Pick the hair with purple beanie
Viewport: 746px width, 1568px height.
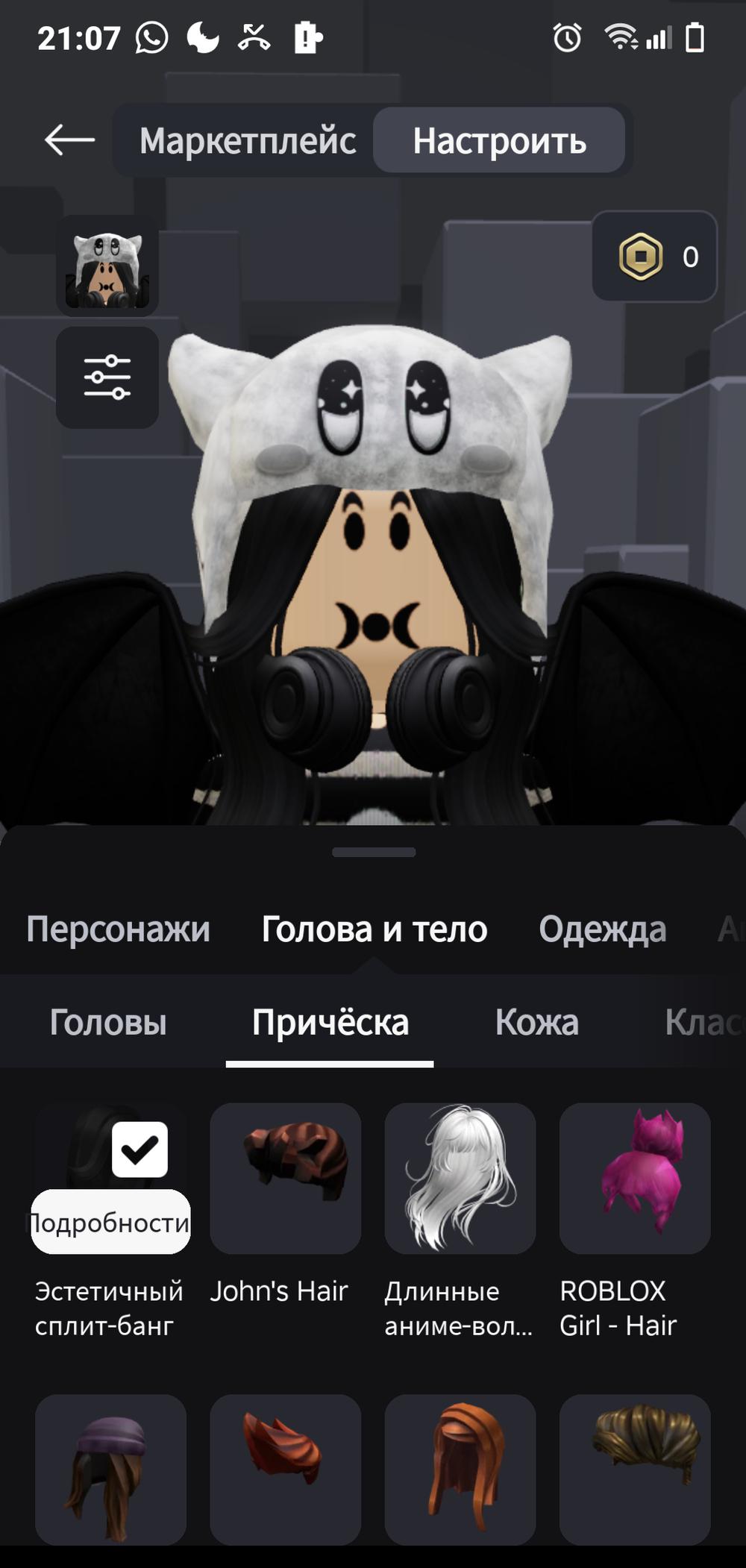110,1470
